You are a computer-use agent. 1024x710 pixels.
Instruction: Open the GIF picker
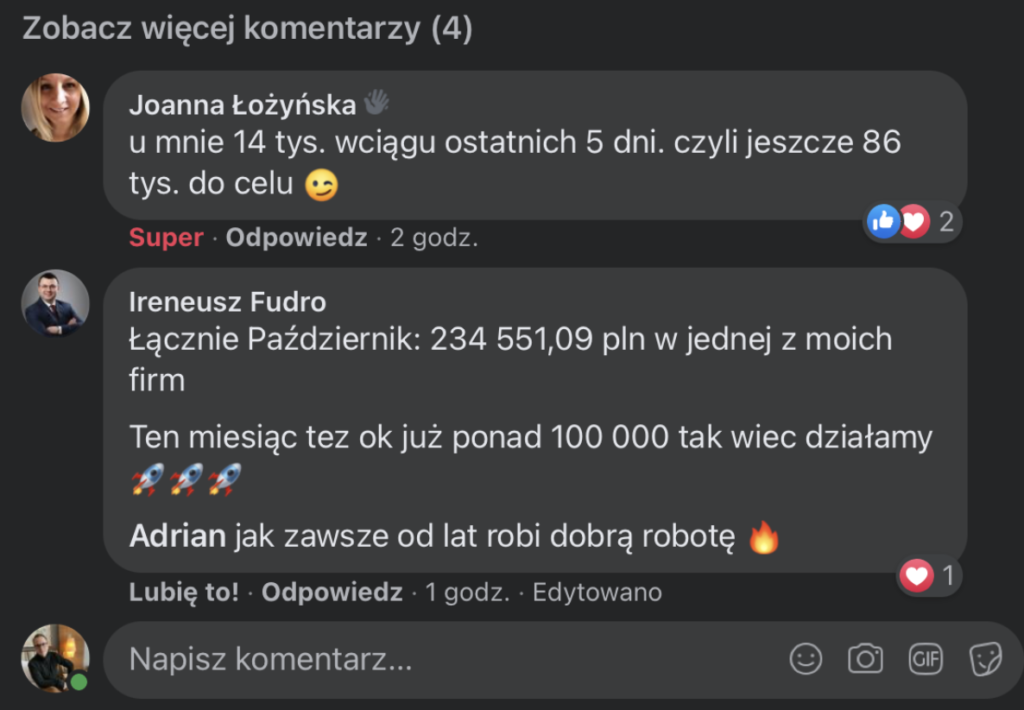point(925,658)
